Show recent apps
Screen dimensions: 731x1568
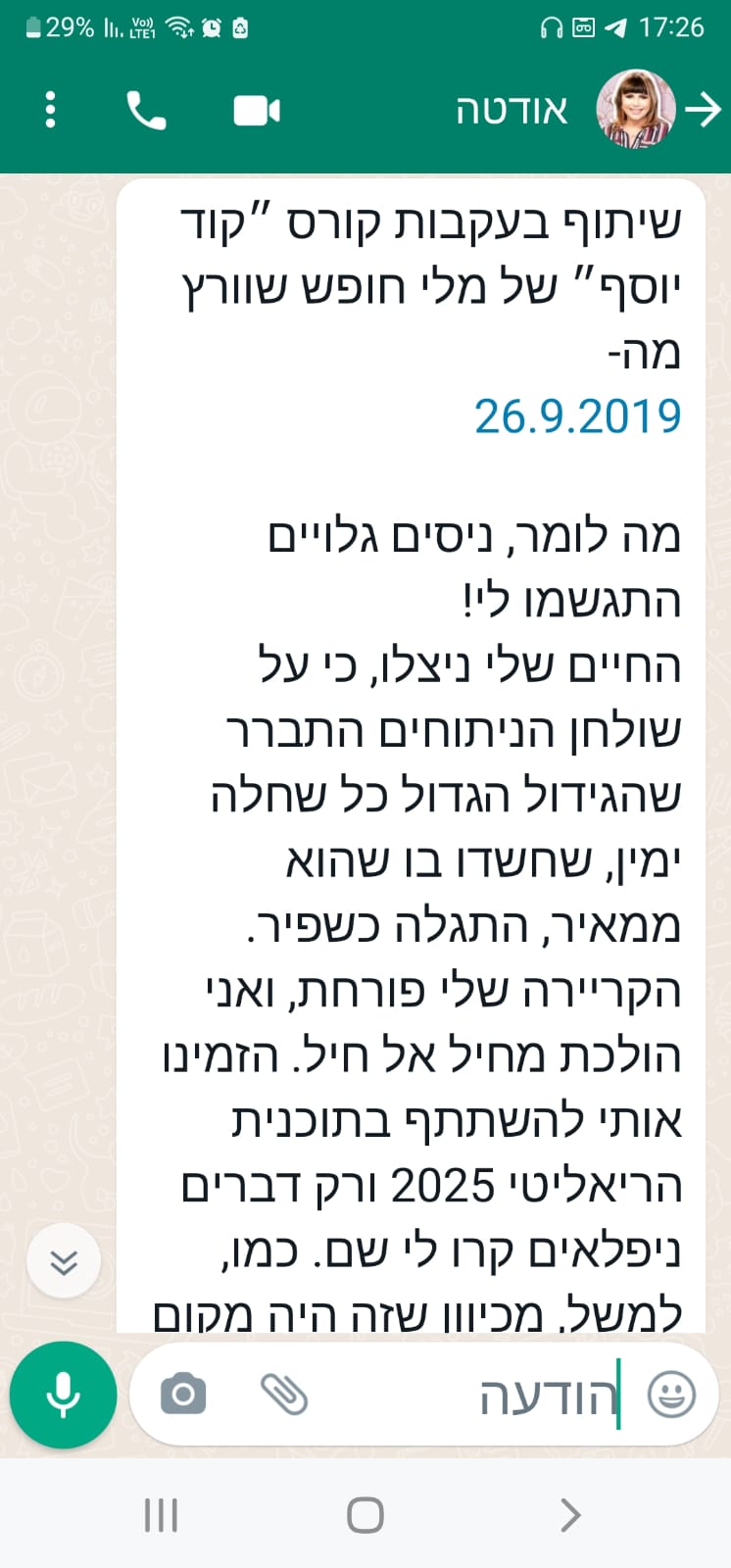pyautogui.click(x=161, y=1515)
